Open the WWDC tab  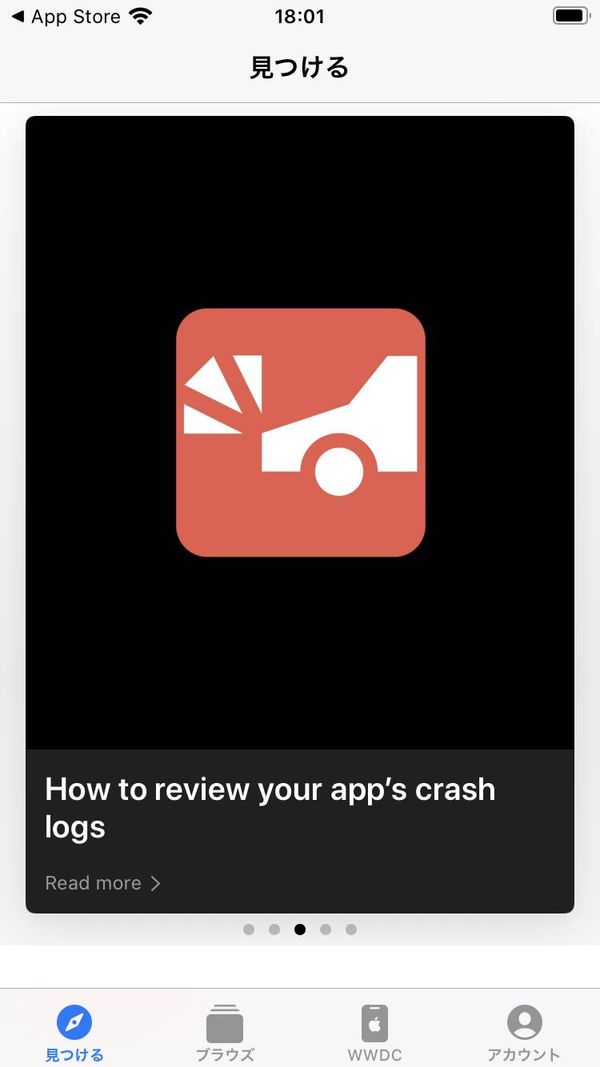tap(375, 1033)
